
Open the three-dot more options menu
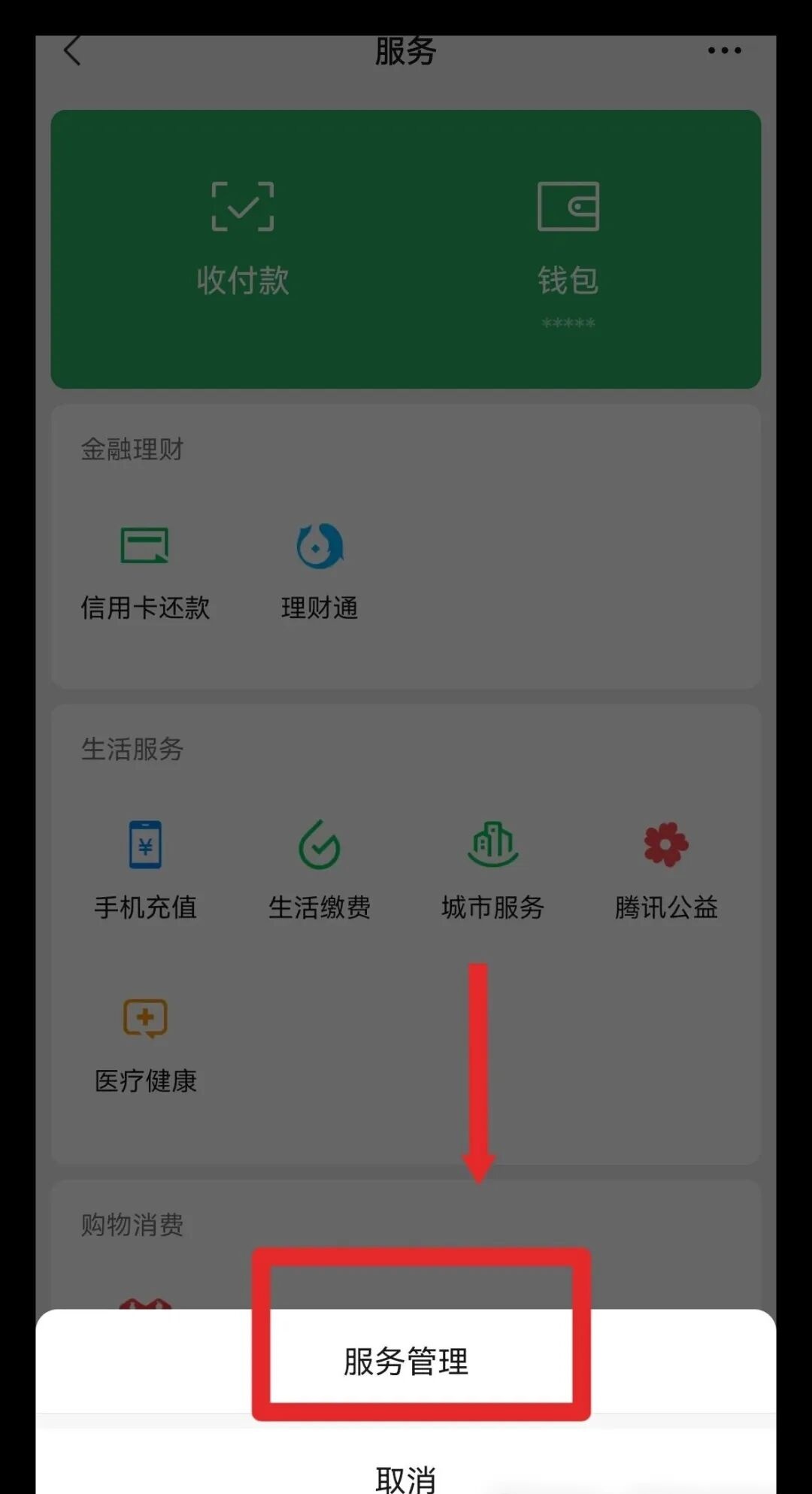tap(723, 51)
